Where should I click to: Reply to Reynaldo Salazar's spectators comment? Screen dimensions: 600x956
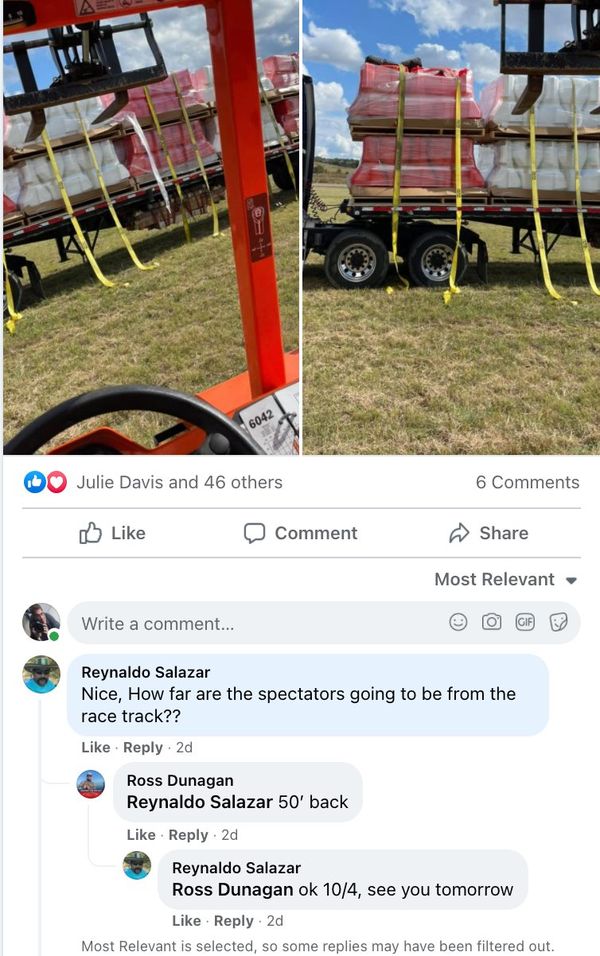pyautogui.click(x=142, y=747)
